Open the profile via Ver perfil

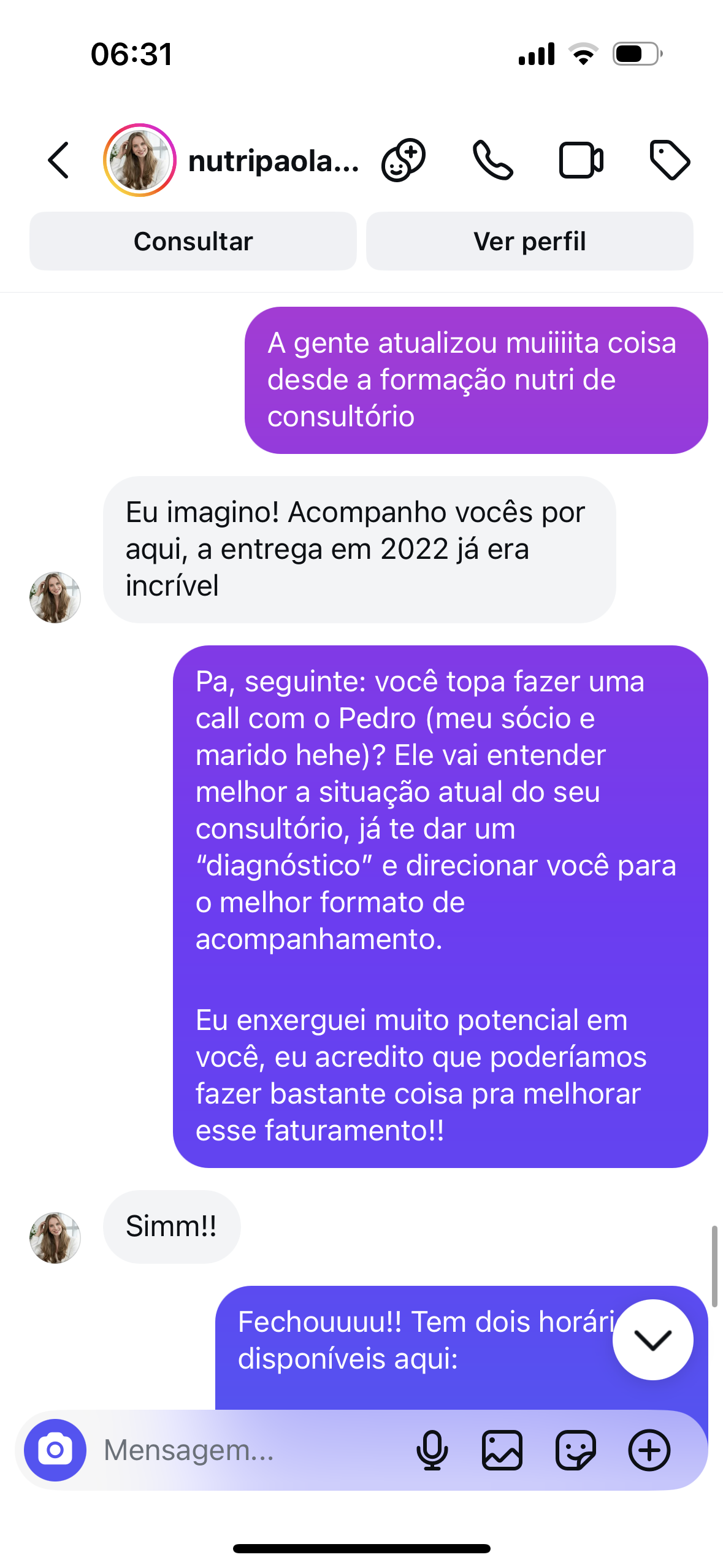(x=530, y=240)
